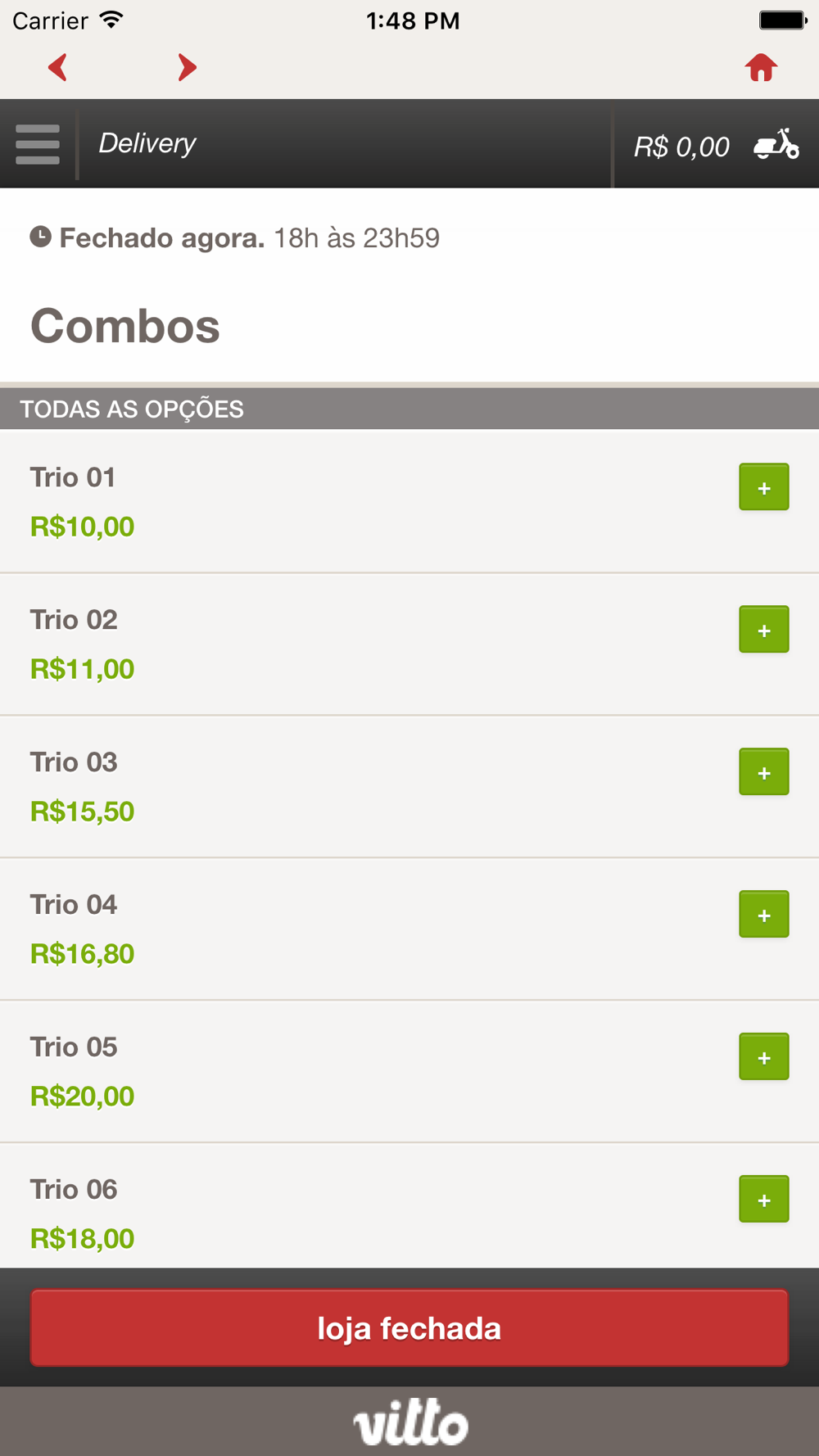Go forward with the red right arrow
Viewport: 819px width, 1456px height.
tap(187, 67)
